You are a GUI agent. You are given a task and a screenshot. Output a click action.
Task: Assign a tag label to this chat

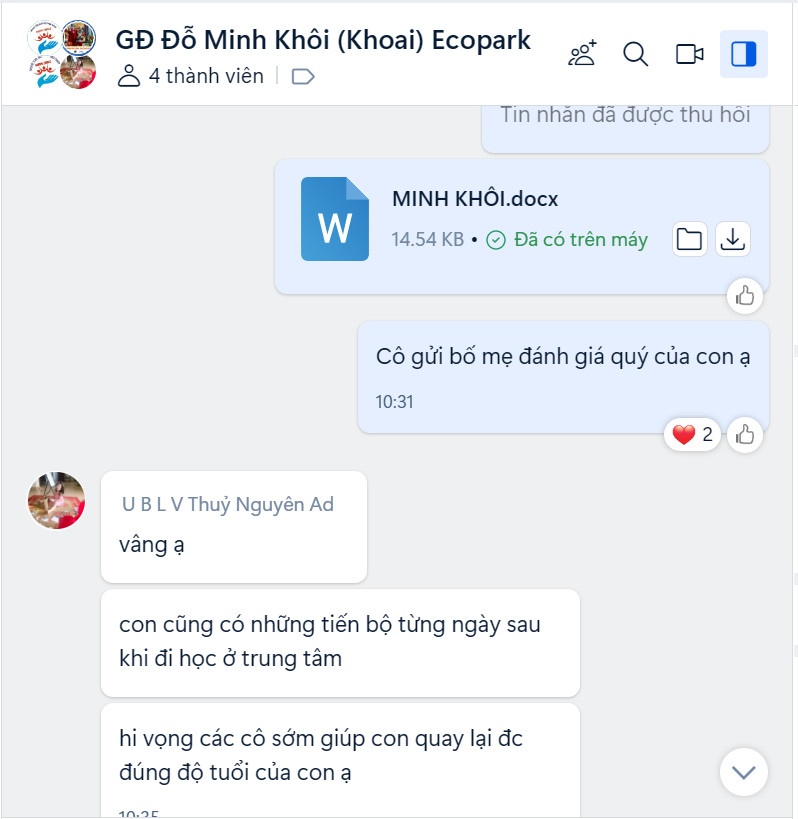[x=302, y=76]
